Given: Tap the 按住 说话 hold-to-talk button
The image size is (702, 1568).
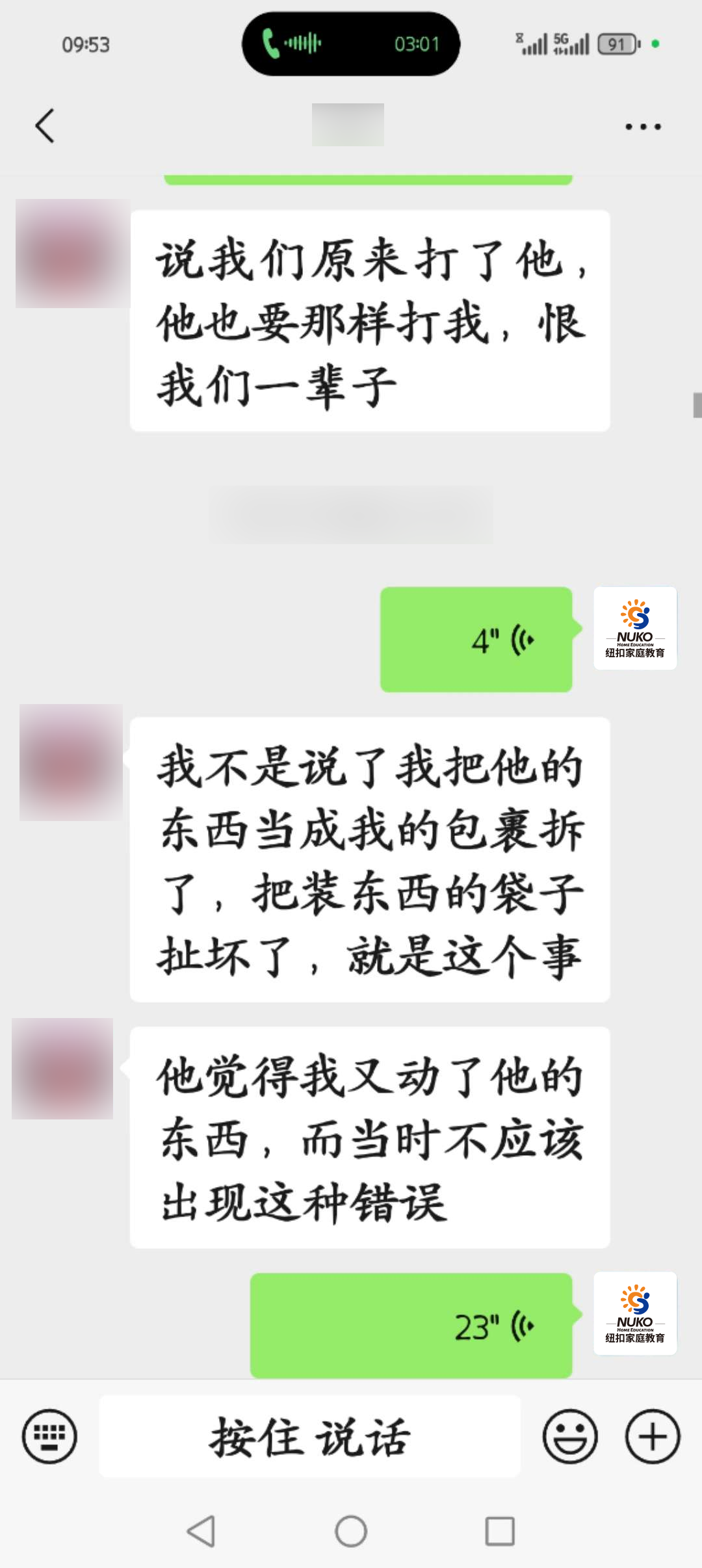Looking at the screenshot, I should pos(309,1437).
